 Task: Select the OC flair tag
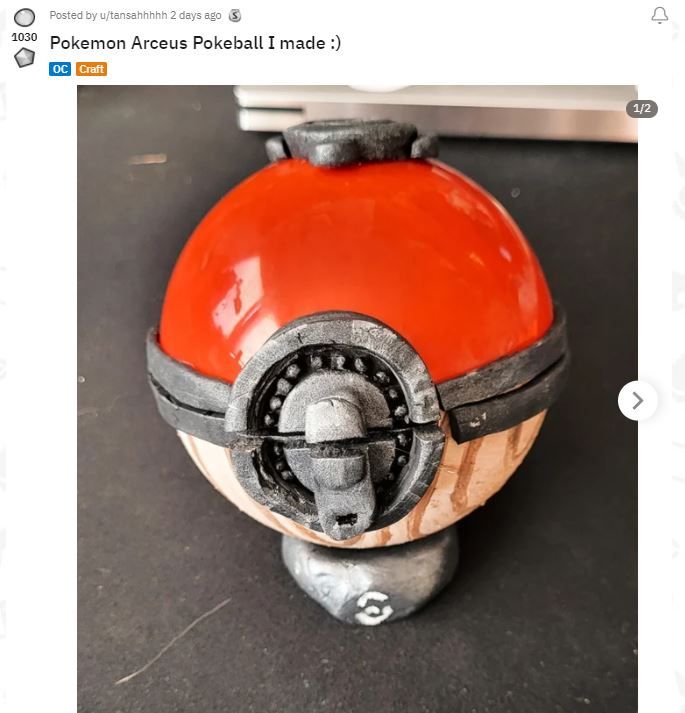[x=60, y=69]
